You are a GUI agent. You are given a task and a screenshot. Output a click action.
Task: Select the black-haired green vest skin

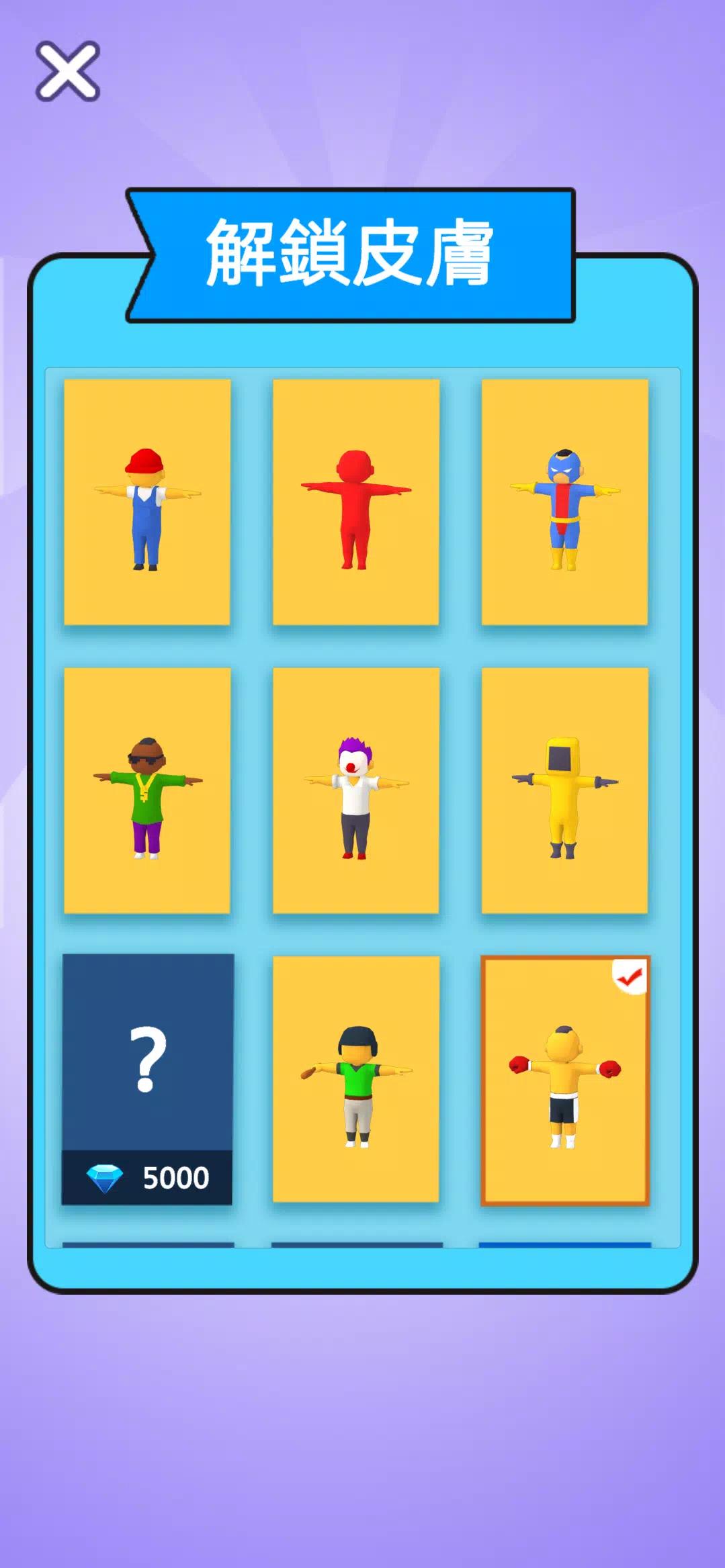pyautogui.click(x=356, y=1079)
